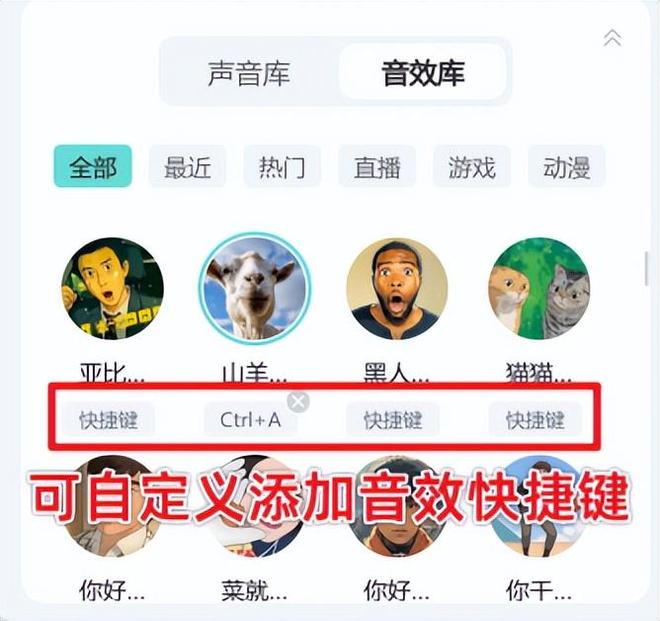Remove the Ctrl+A shortcut with the X

[298, 402]
